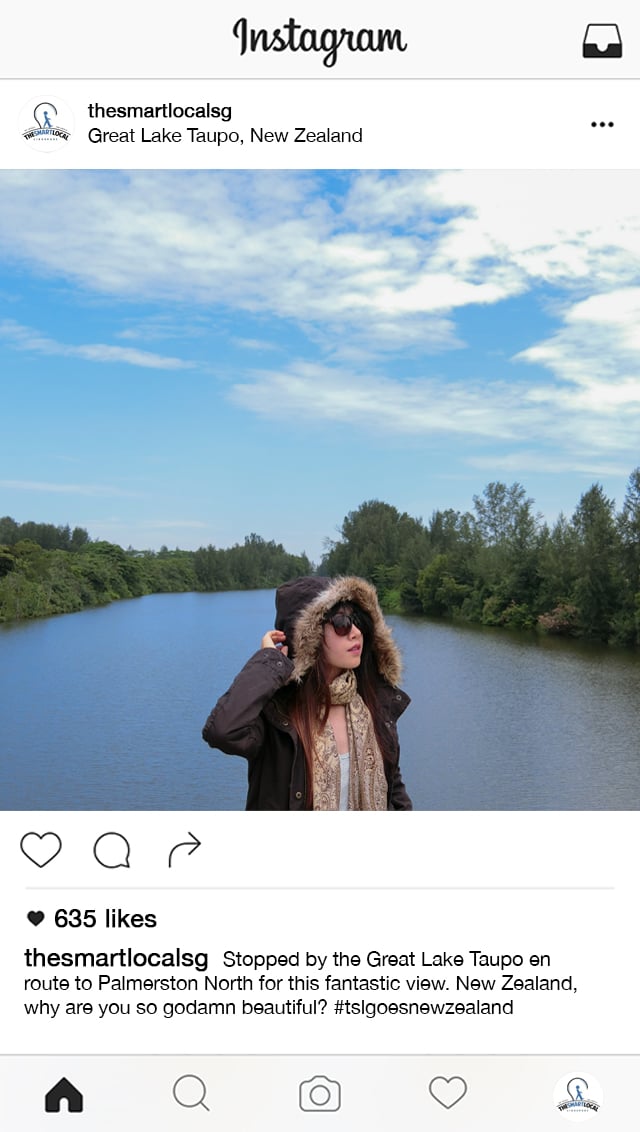The height and width of the screenshot is (1132, 640).
Task: Open the post options menu
Action: [x=602, y=125]
